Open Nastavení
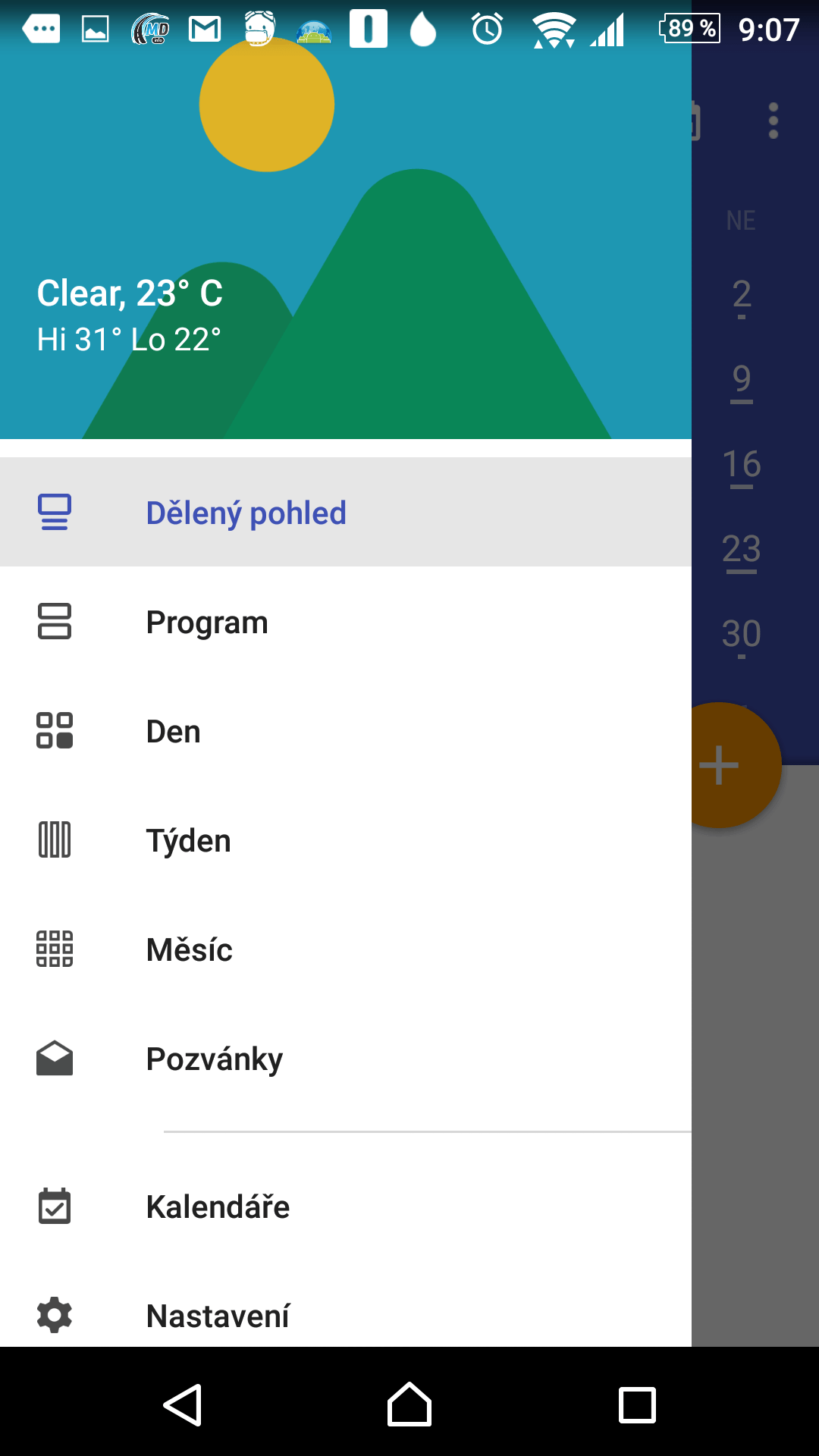 point(346,1316)
